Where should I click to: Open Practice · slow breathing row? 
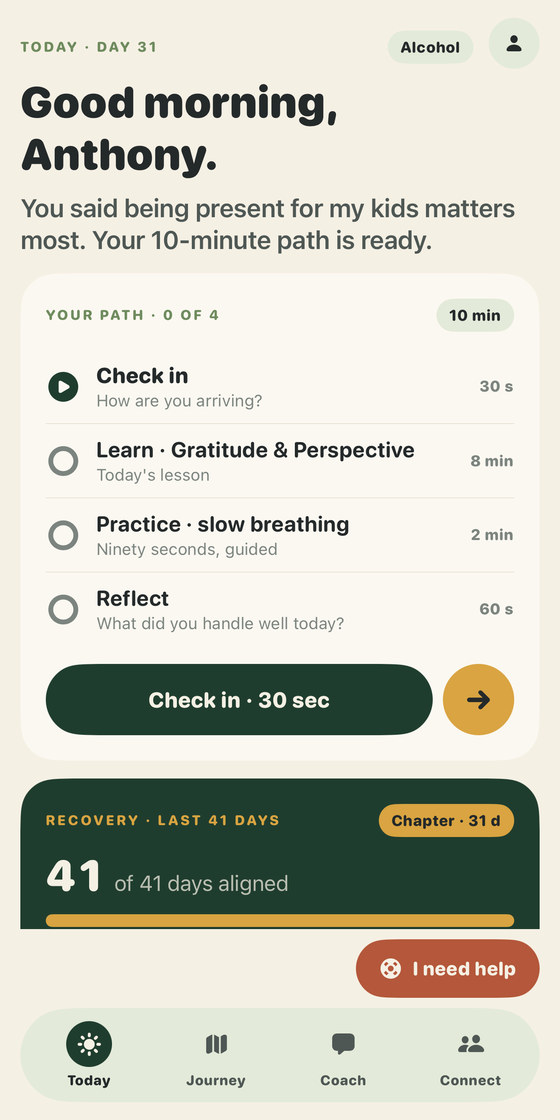pyautogui.click(x=280, y=535)
